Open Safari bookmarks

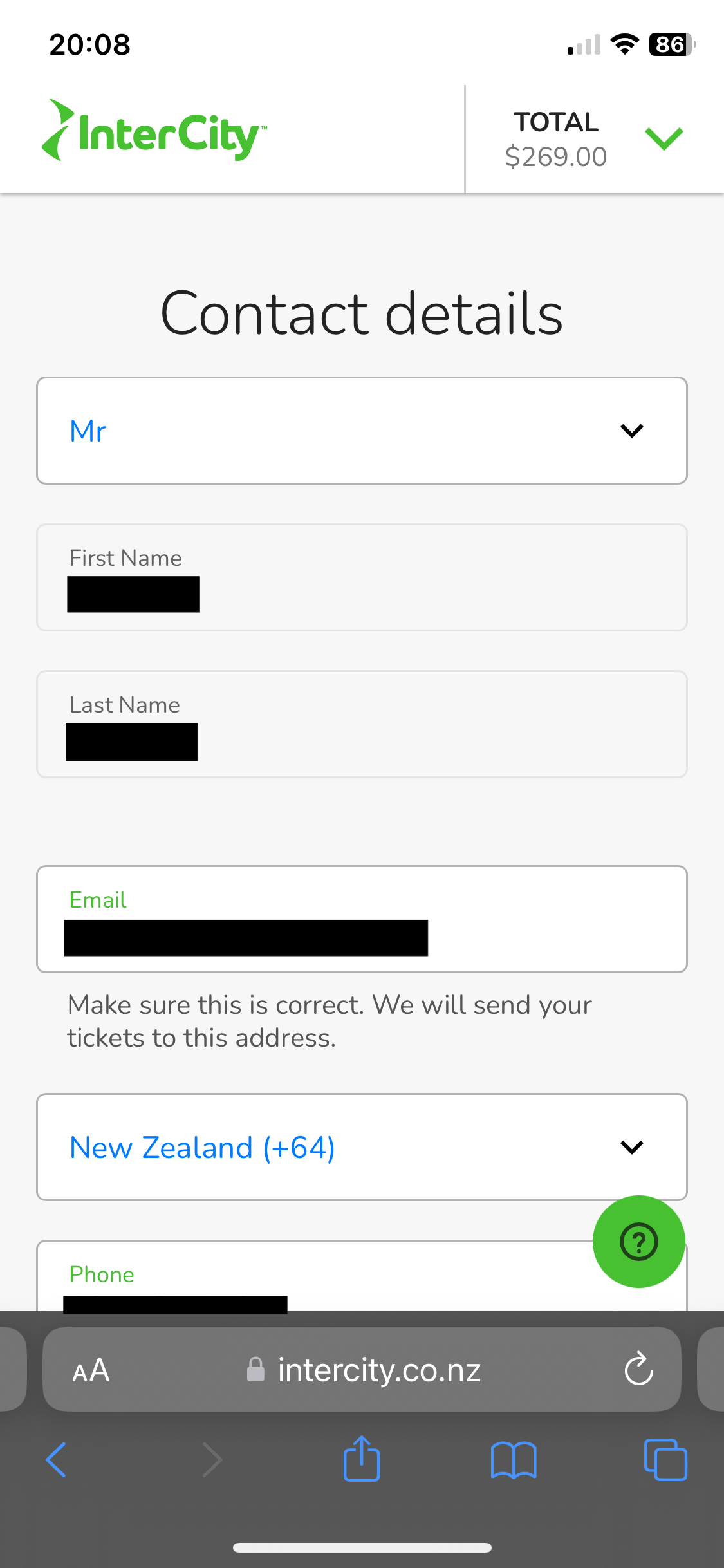point(513,1460)
